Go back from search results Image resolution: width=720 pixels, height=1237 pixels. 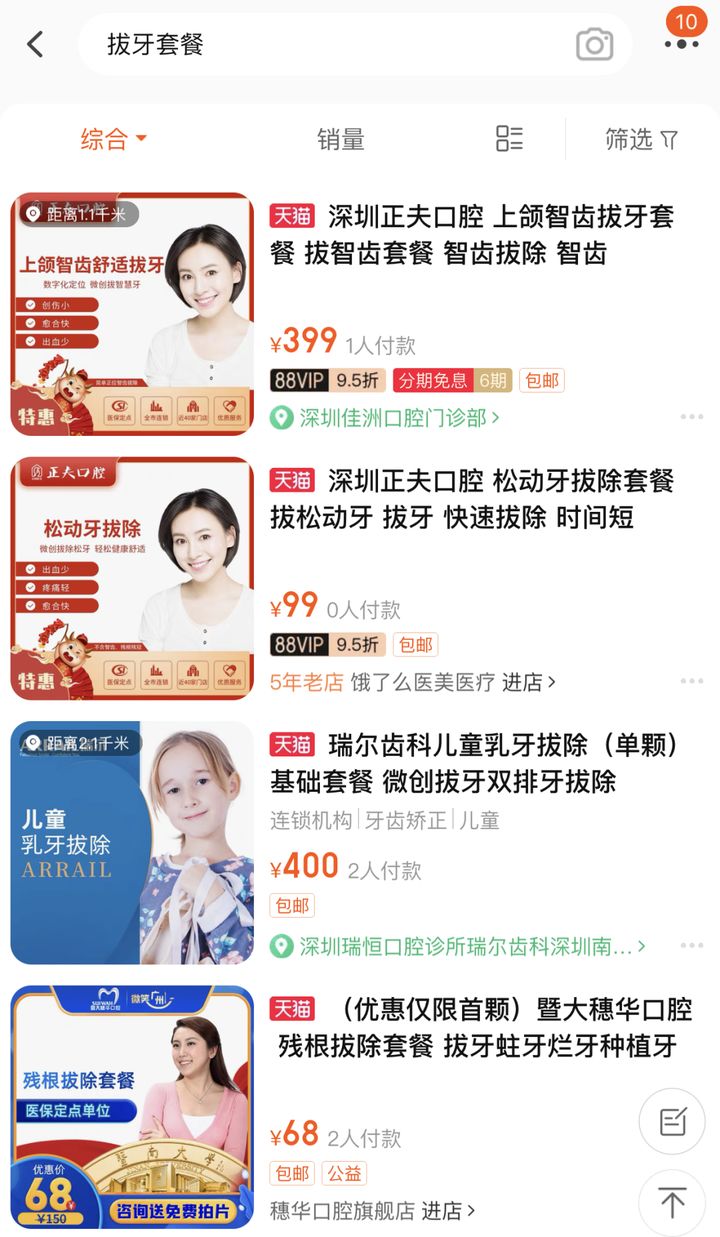[x=36, y=44]
